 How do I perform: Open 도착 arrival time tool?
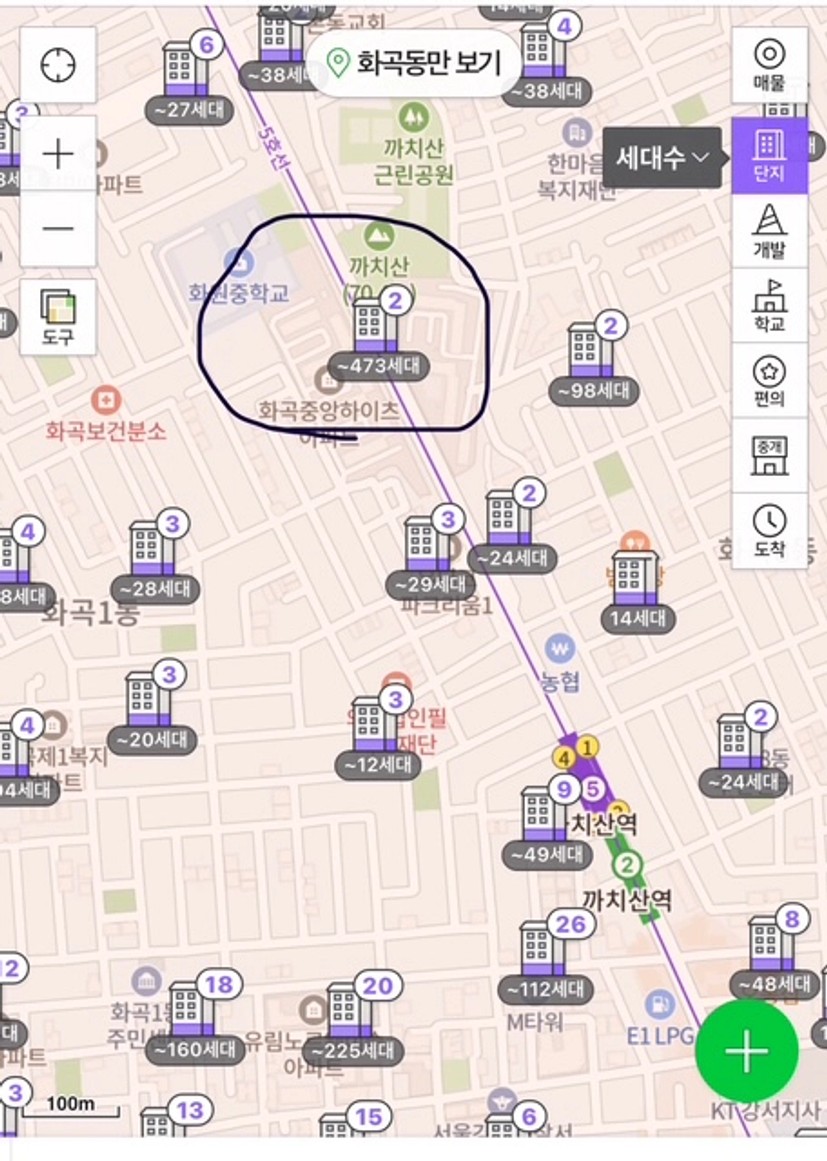[769, 530]
